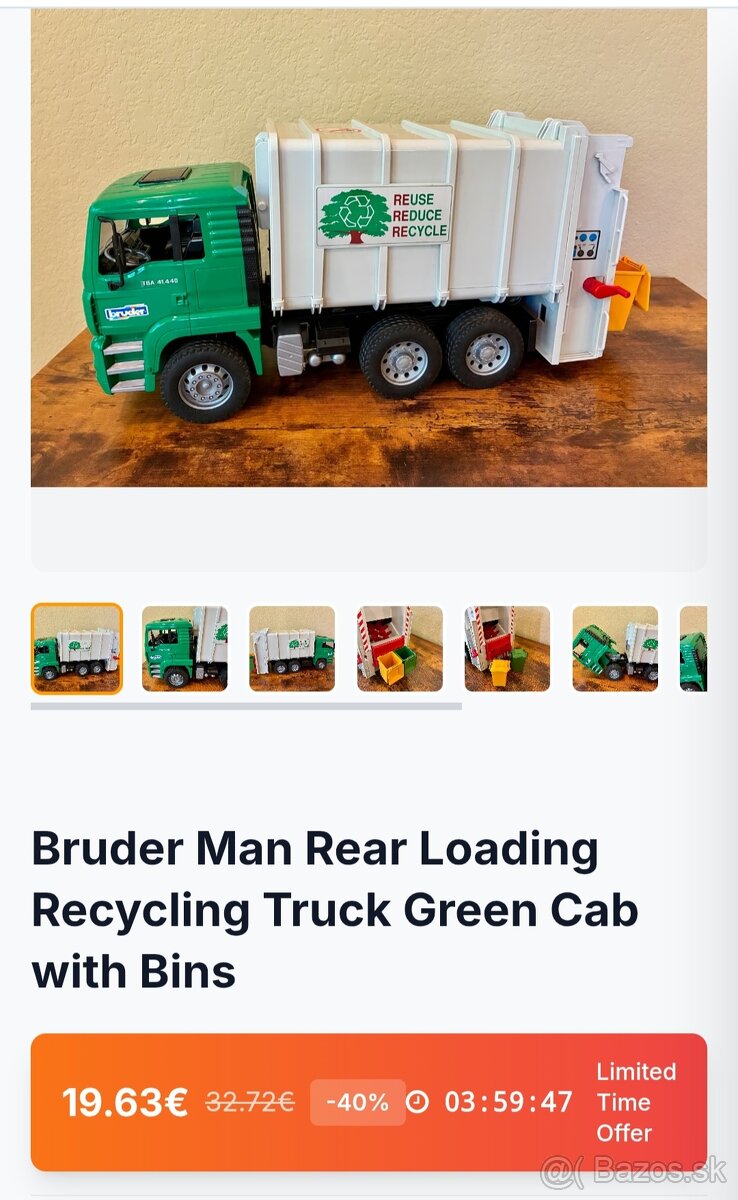The height and width of the screenshot is (1200, 738).
Task: Select the highlighted side-view truck thumbnail
Action: tap(77, 648)
